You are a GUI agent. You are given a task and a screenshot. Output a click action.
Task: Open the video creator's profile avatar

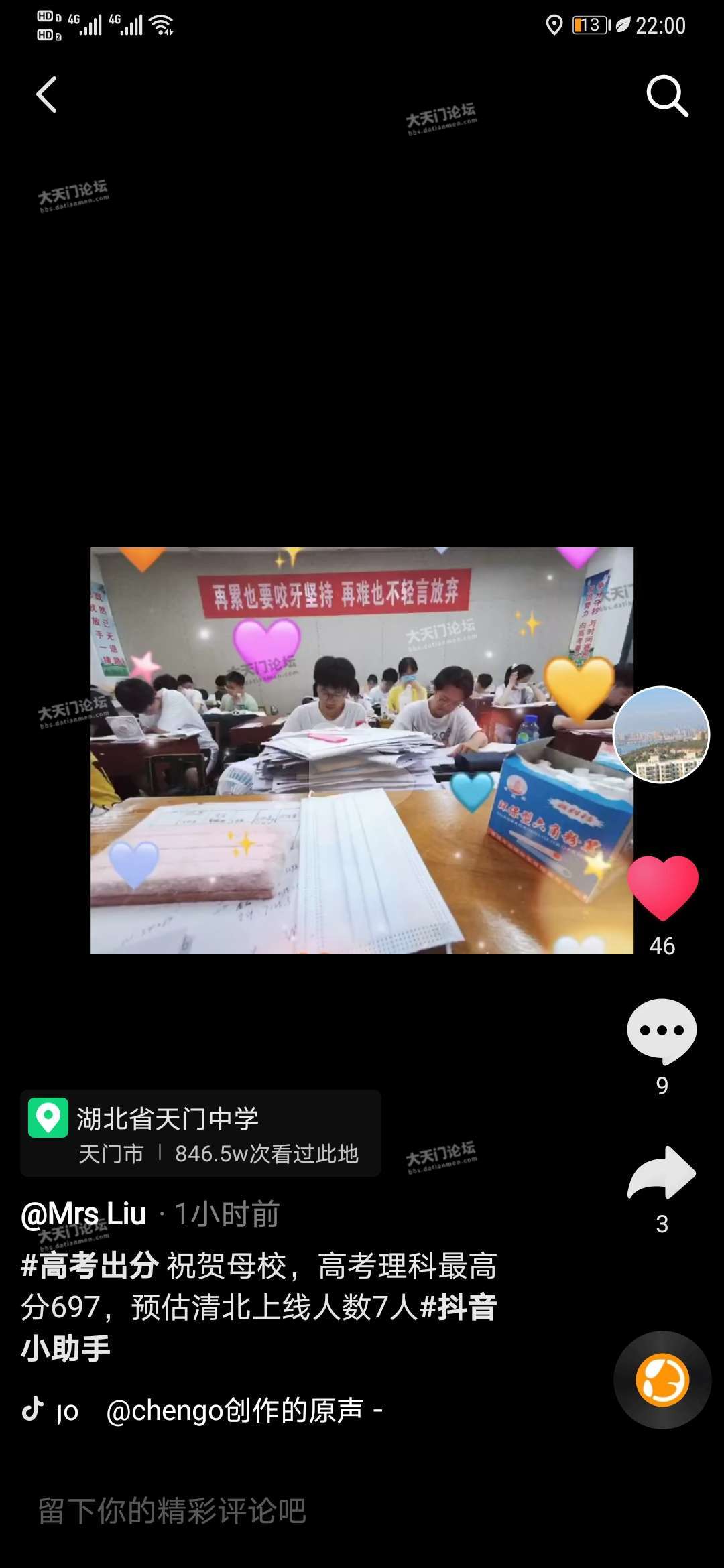[661, 734]
